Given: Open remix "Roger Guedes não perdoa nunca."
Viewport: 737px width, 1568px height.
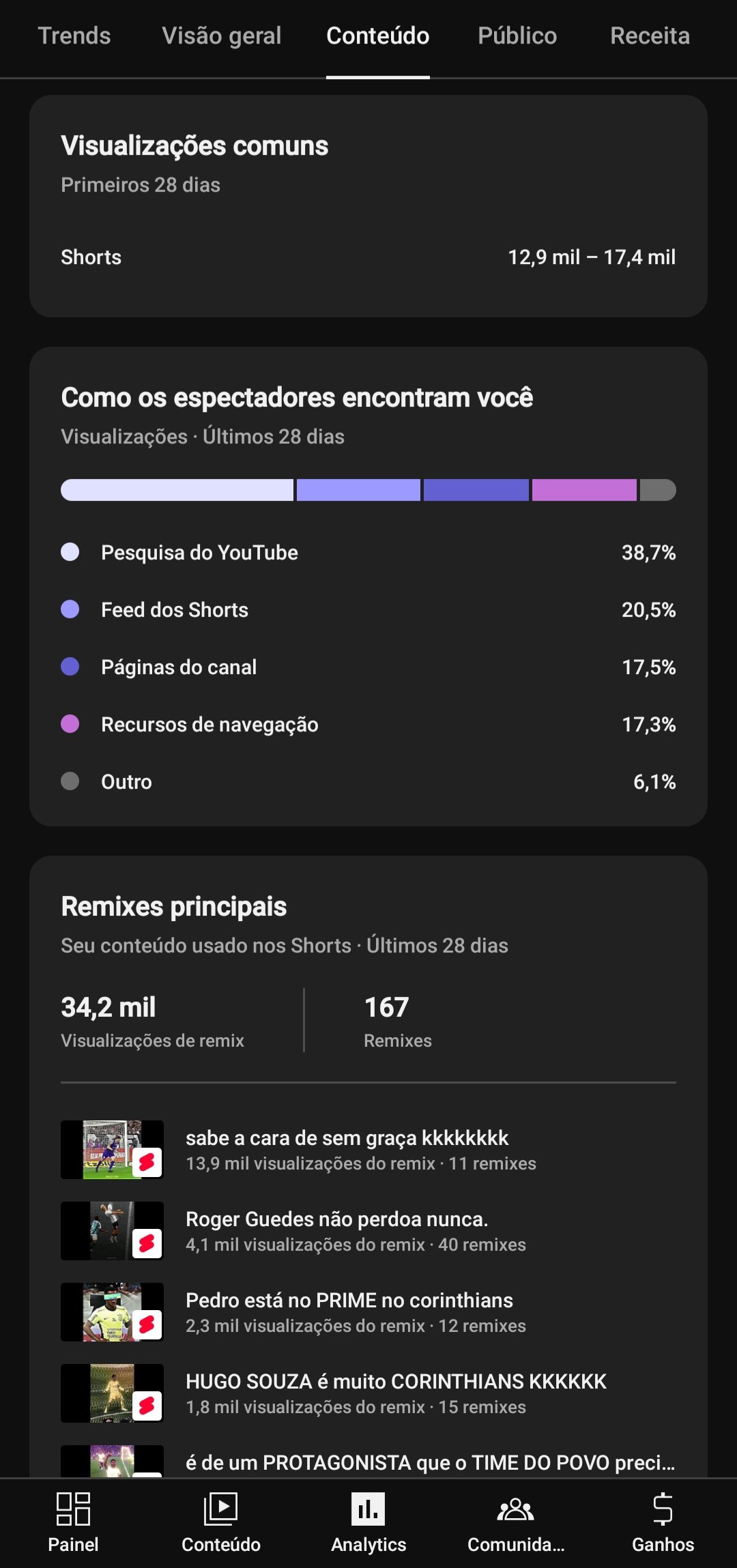Looking at the screenshot, I should 369,1231.
